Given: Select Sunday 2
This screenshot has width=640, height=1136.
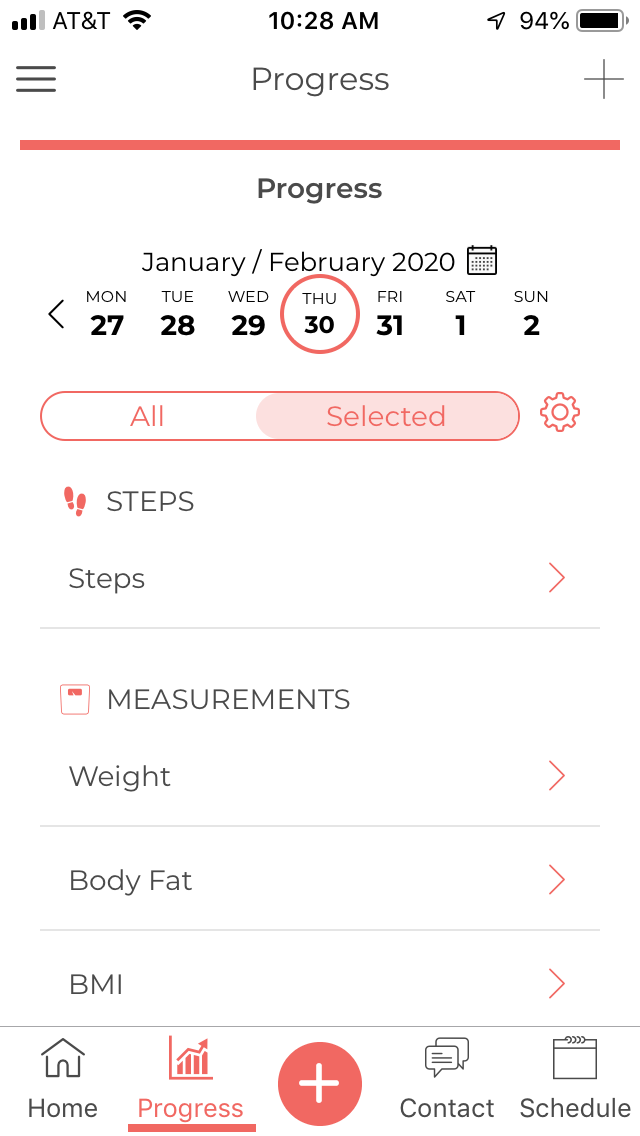Looking at the screenshot, I should [531, 314].
